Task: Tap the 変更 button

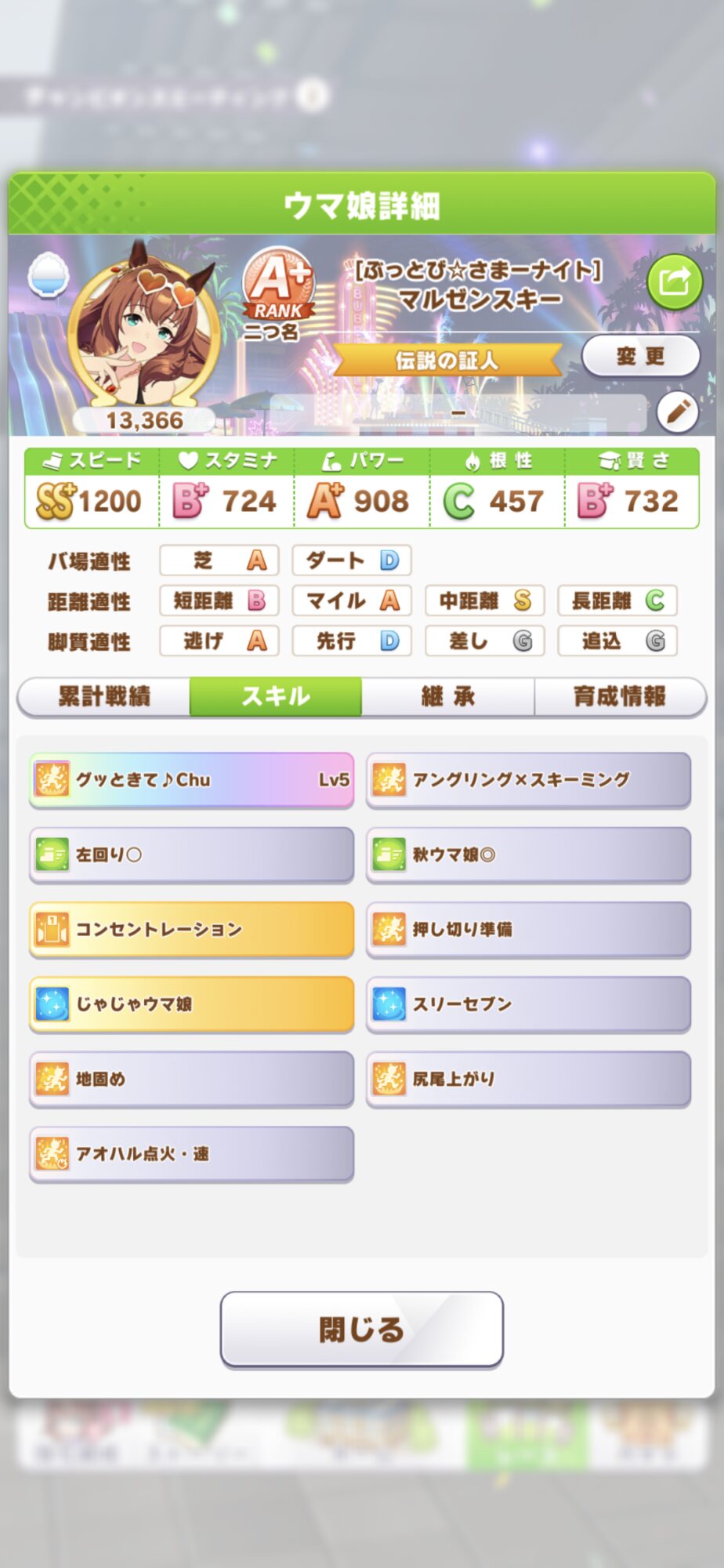Action: pyautogui.click(x=640, y=356)
